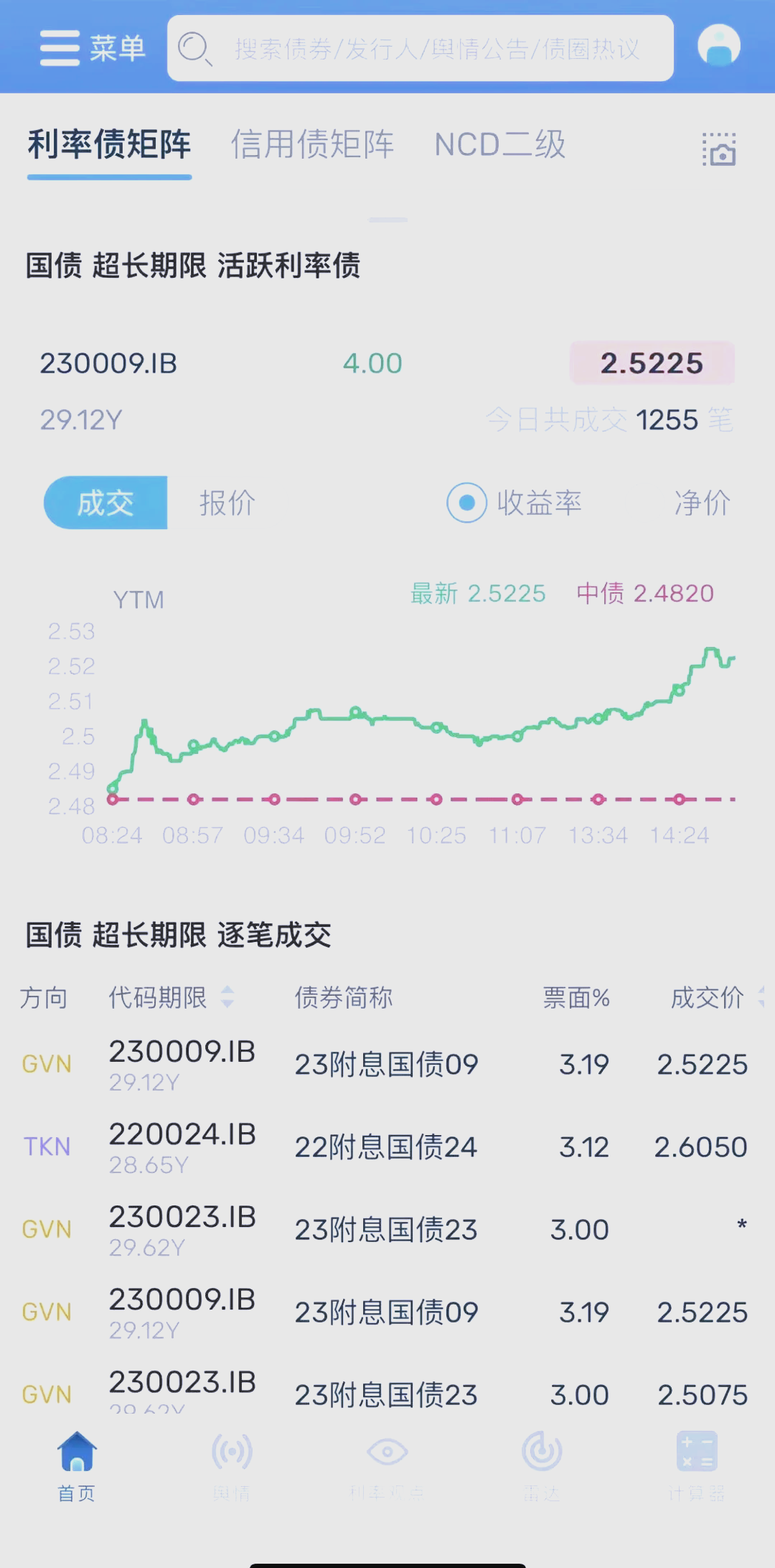Open the NCD二级 tab
The image size is (775, 1568).
[x=499, y=144]
